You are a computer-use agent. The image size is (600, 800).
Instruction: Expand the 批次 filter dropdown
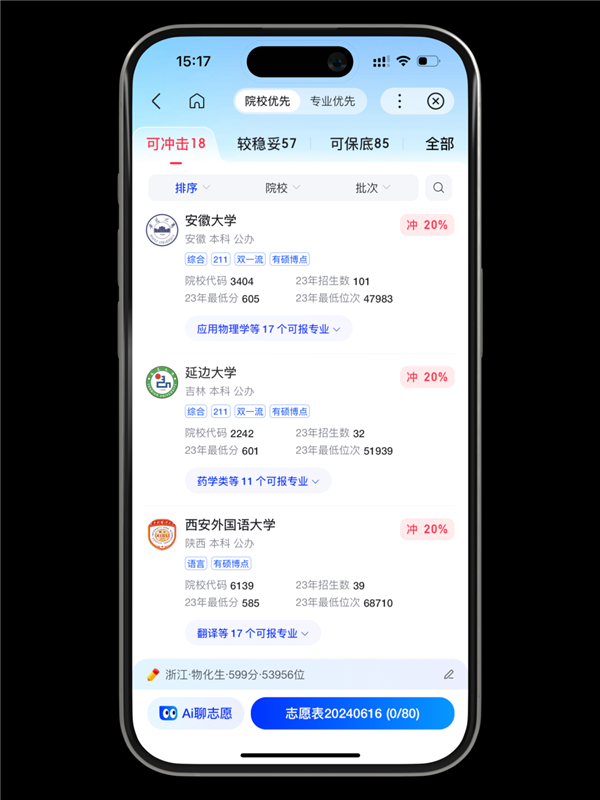click(372, 188)
